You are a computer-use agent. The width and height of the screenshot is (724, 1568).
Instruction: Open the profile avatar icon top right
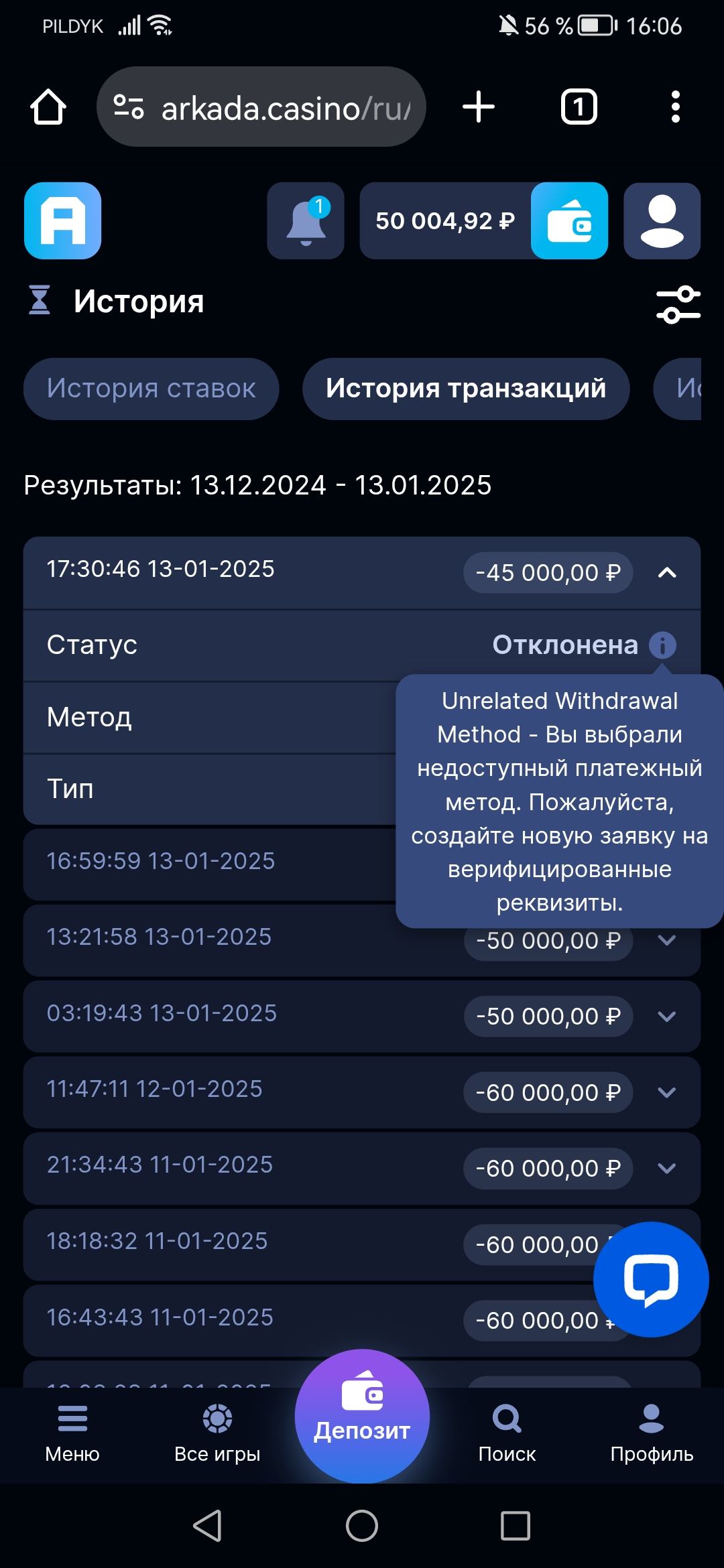click(x=661, y=221)
